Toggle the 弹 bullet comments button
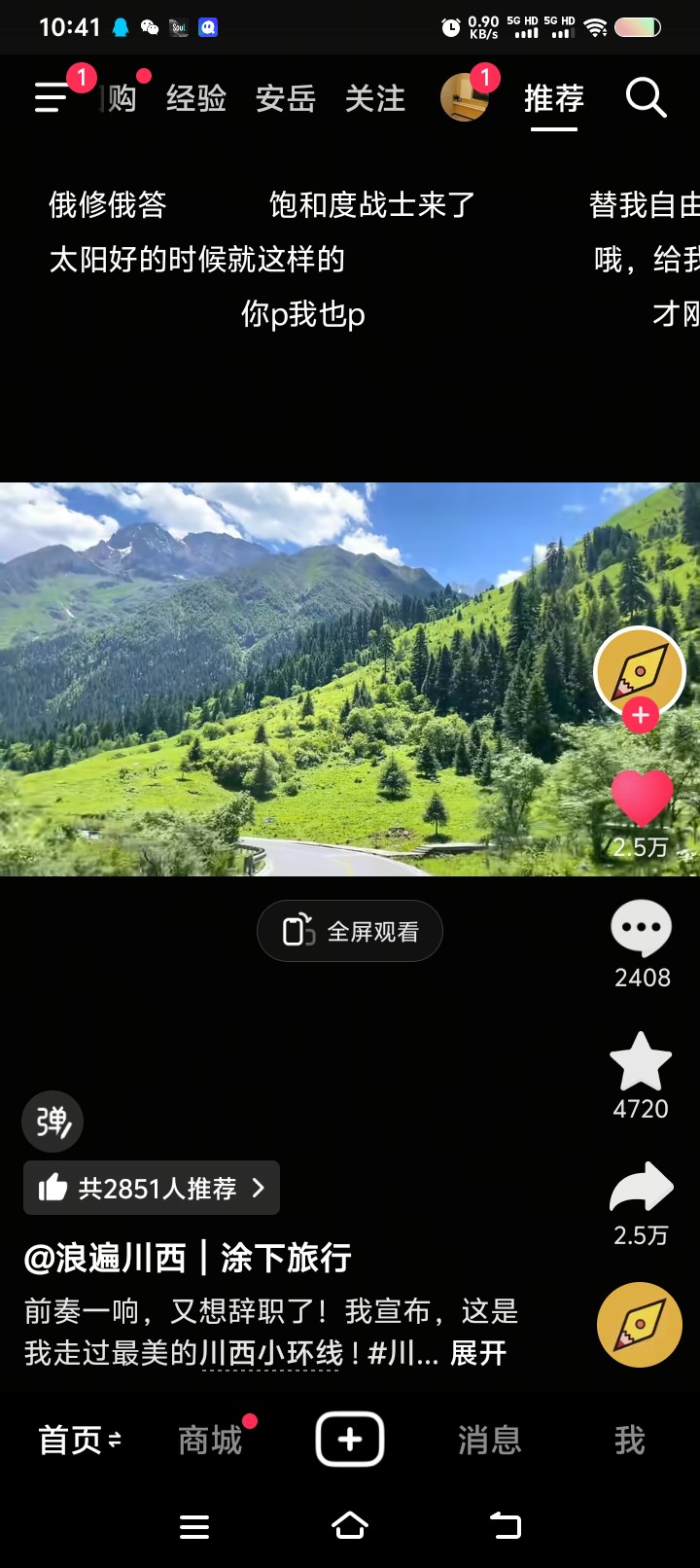This screenshot has height=1568, width=700. coord(52,1122)
